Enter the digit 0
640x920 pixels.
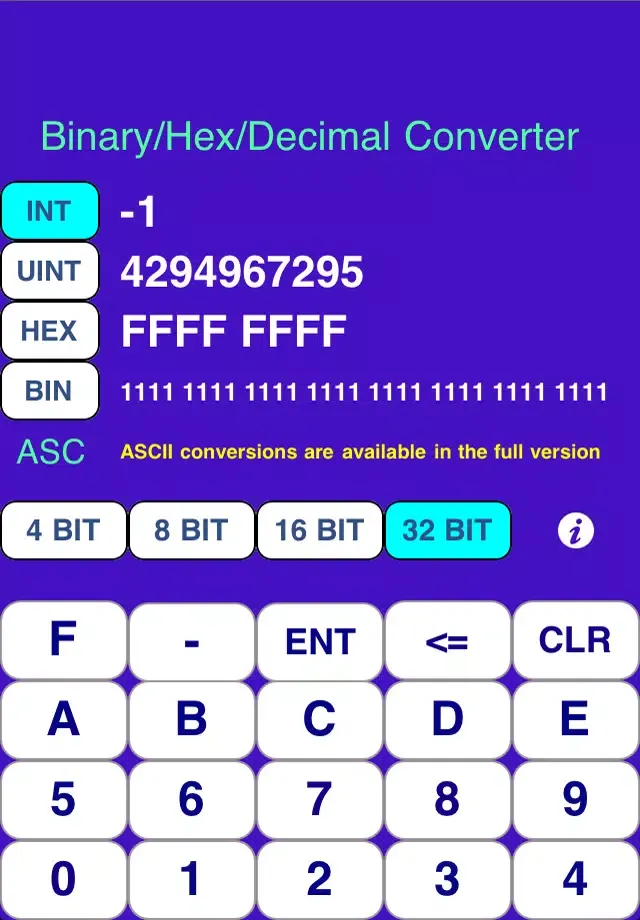click(x=64, y=879)
